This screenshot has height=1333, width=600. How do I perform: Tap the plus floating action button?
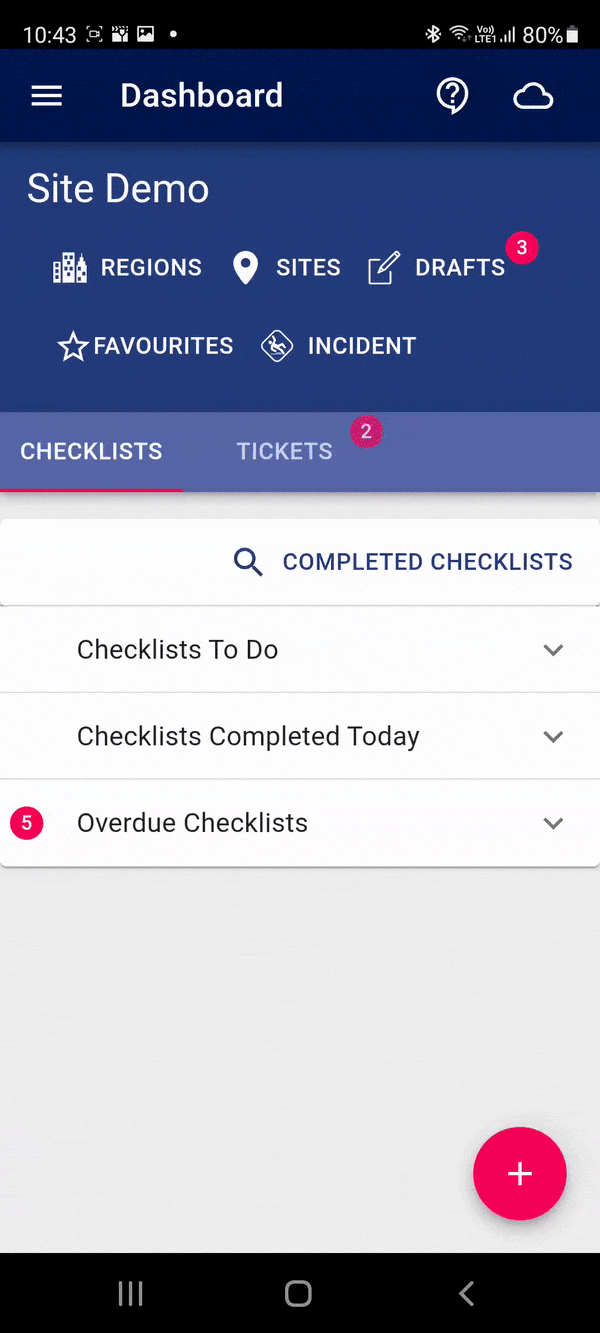click(x=519, y=1174)
